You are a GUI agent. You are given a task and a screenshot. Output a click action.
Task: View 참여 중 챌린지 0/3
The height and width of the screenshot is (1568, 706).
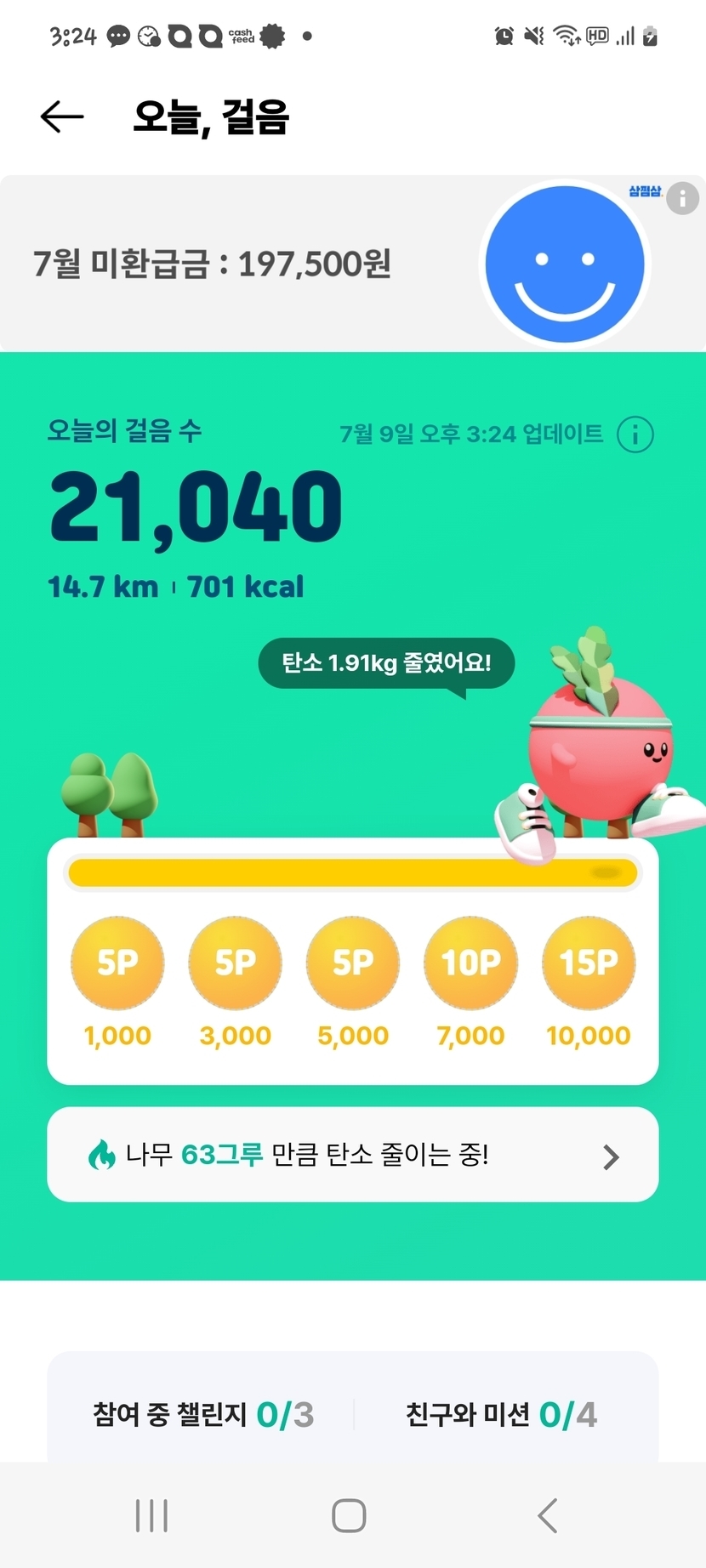[x=203, y=1415]
